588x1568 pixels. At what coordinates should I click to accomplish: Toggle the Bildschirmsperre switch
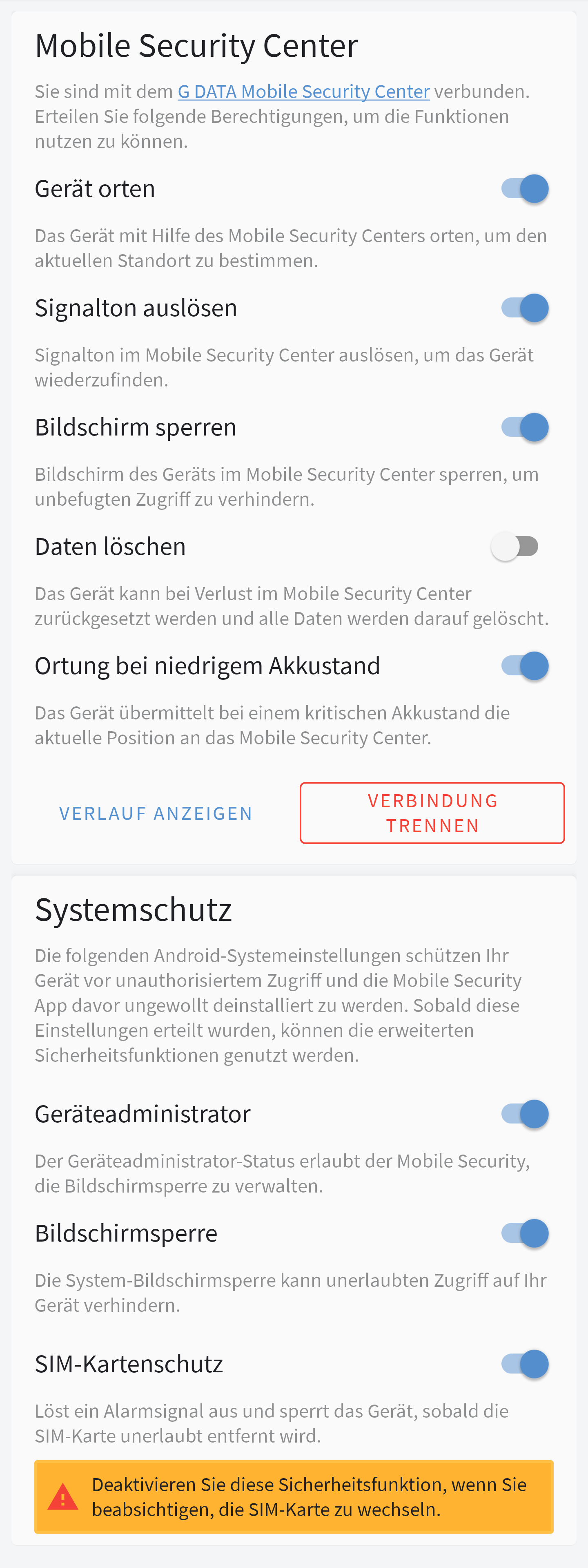coord(524,1233)
